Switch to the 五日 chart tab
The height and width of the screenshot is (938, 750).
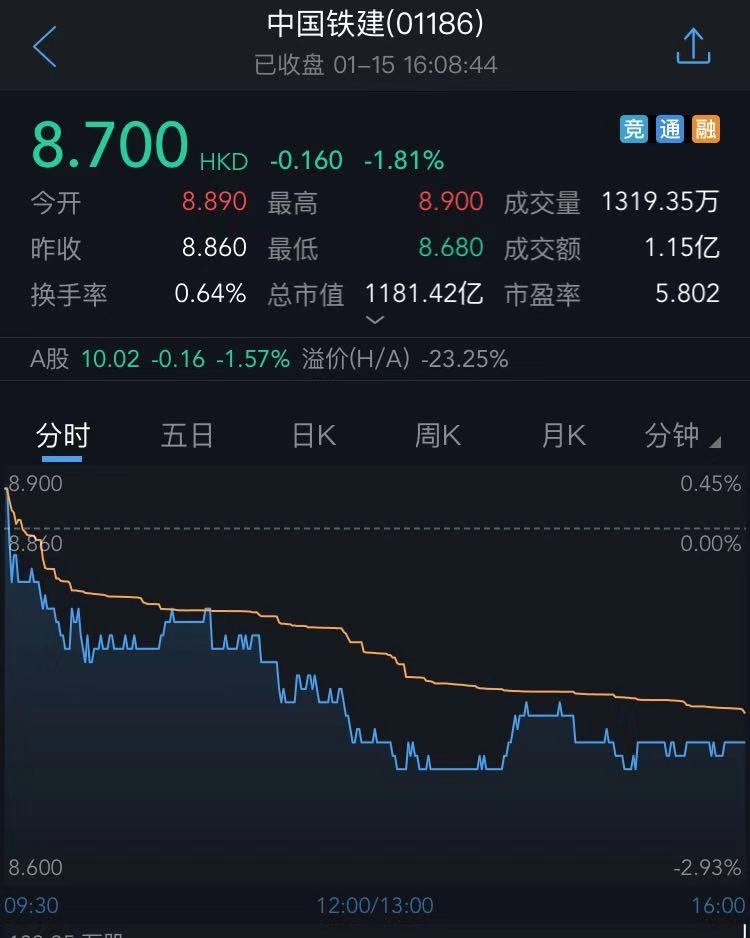click(187, 436)
